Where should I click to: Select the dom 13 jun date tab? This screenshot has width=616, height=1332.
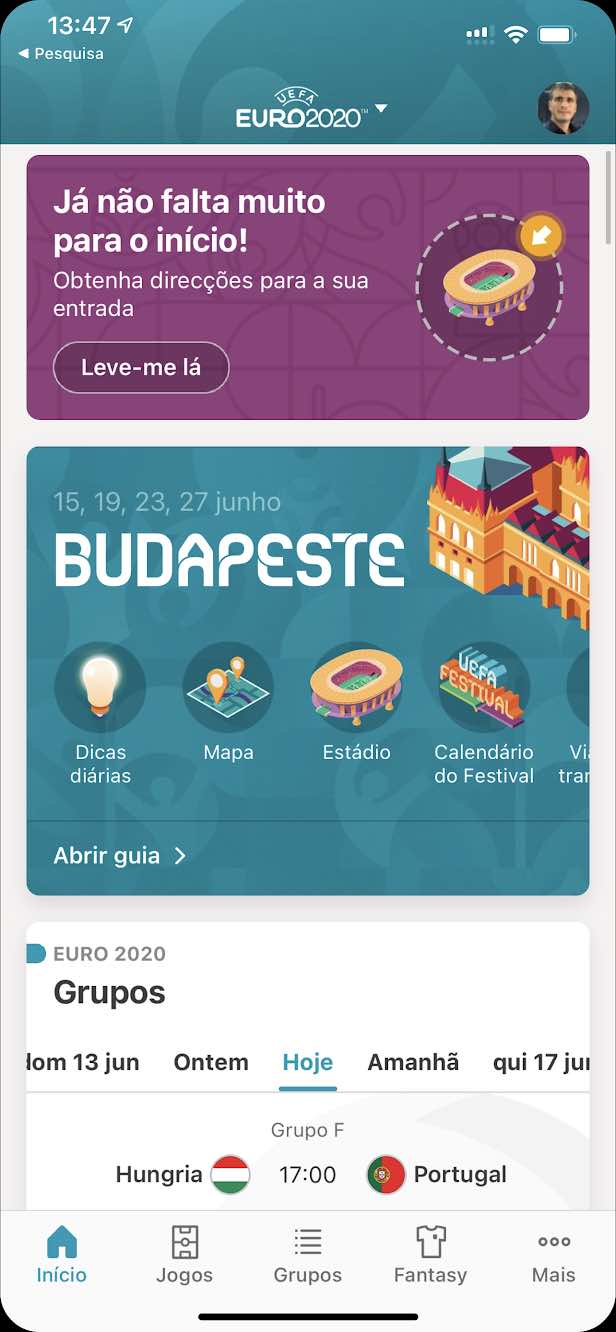click(x=84, y=1062)
